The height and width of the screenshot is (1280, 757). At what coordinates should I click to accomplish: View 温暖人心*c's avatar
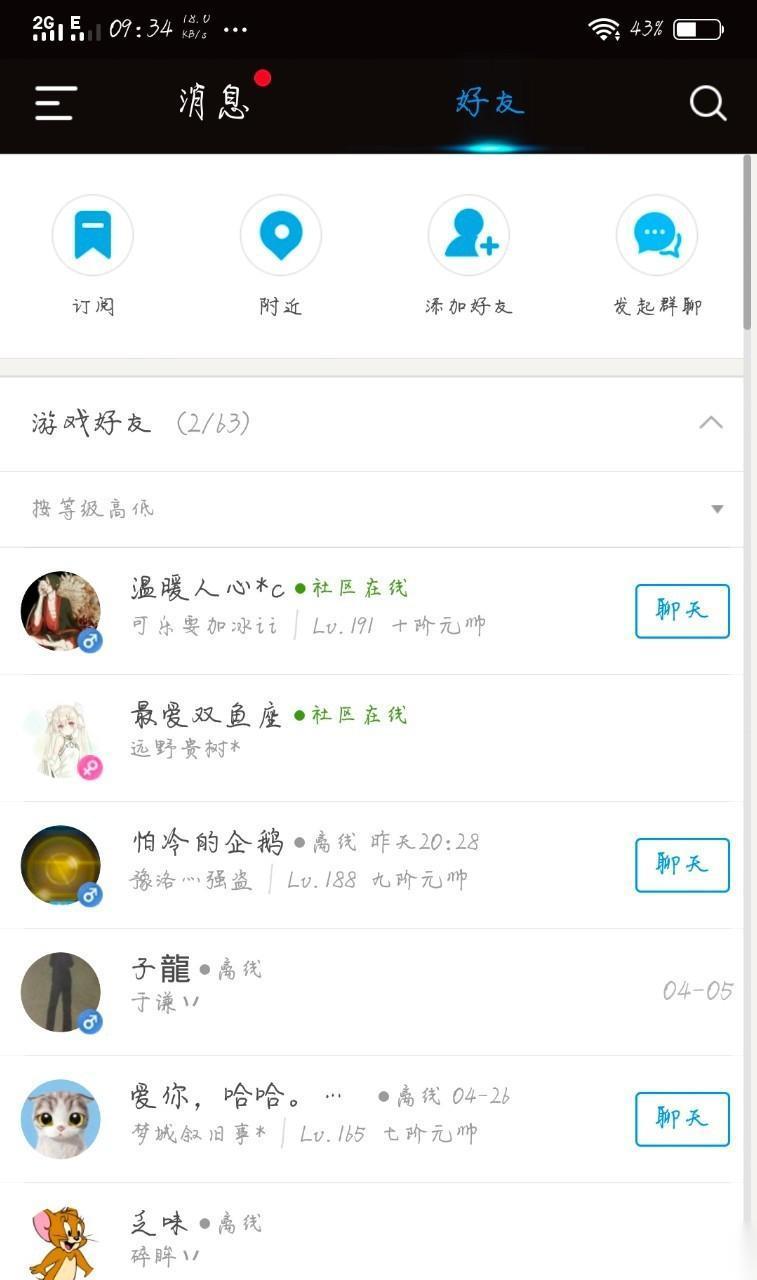61,611
